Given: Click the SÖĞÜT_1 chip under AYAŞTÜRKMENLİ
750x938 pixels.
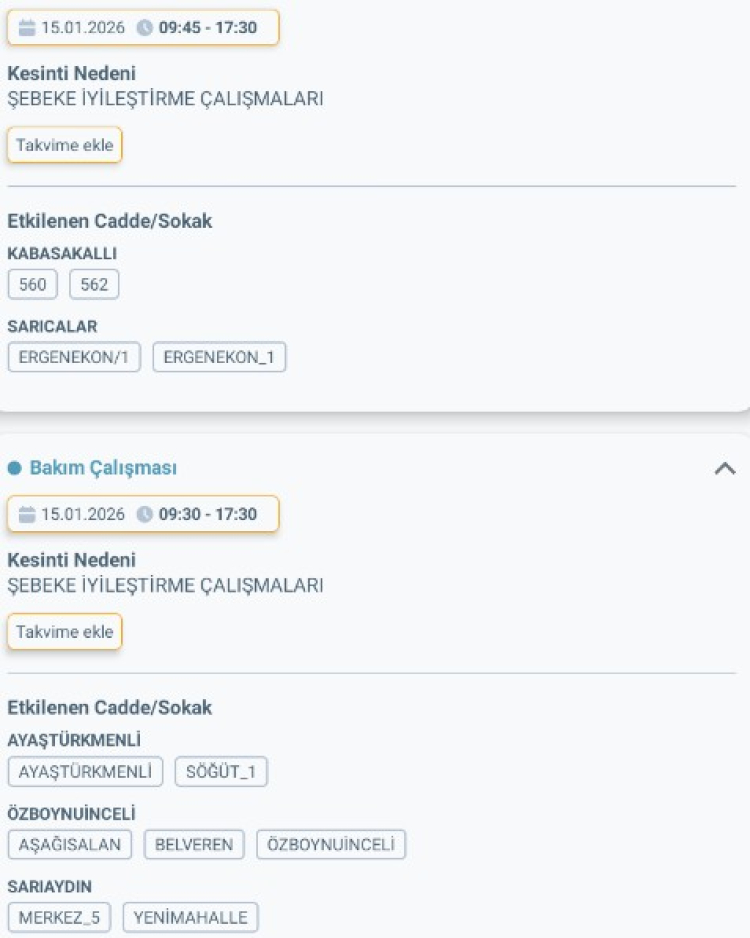Looking at the screenshot, I should point(221,771).
